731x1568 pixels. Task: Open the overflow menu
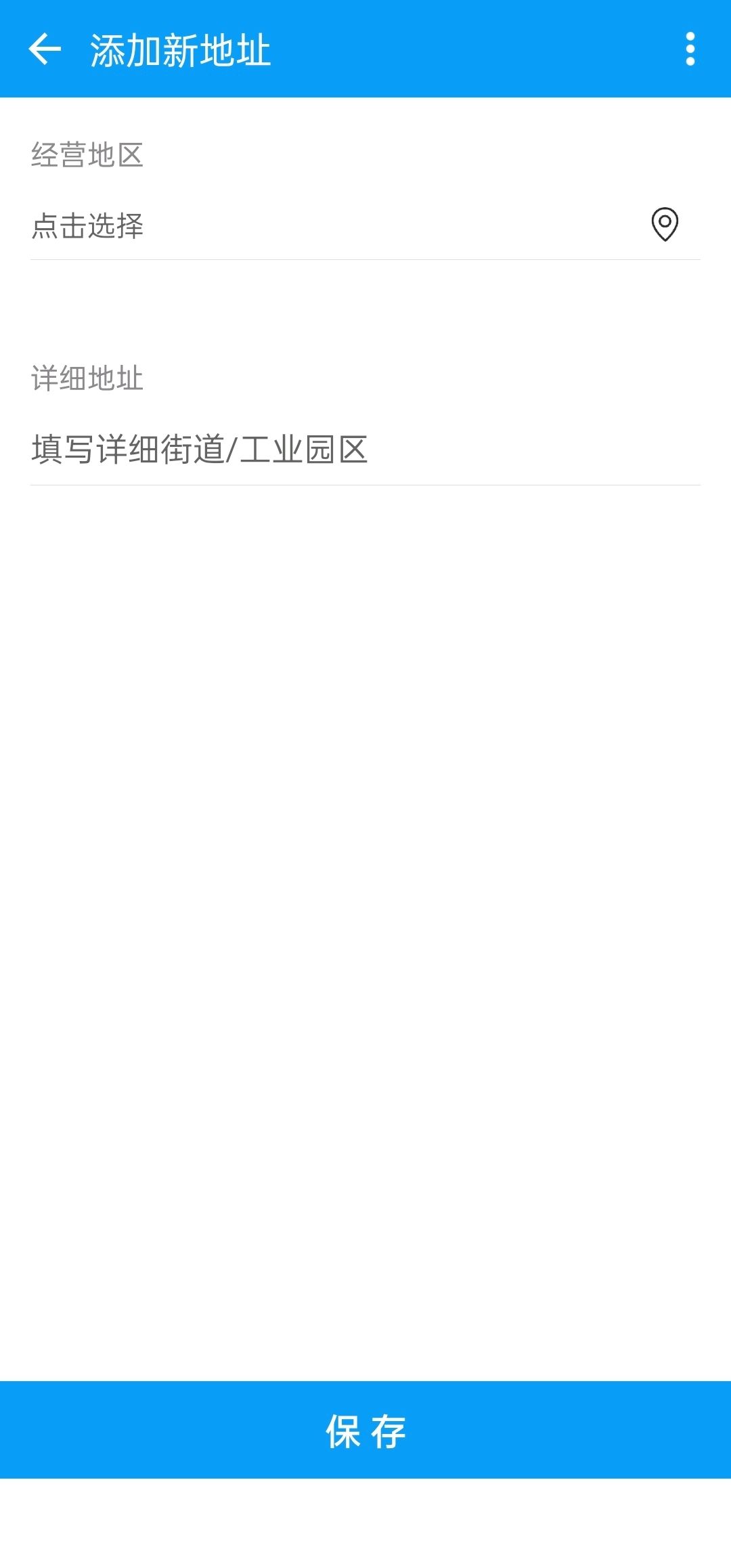coord(690,49)
